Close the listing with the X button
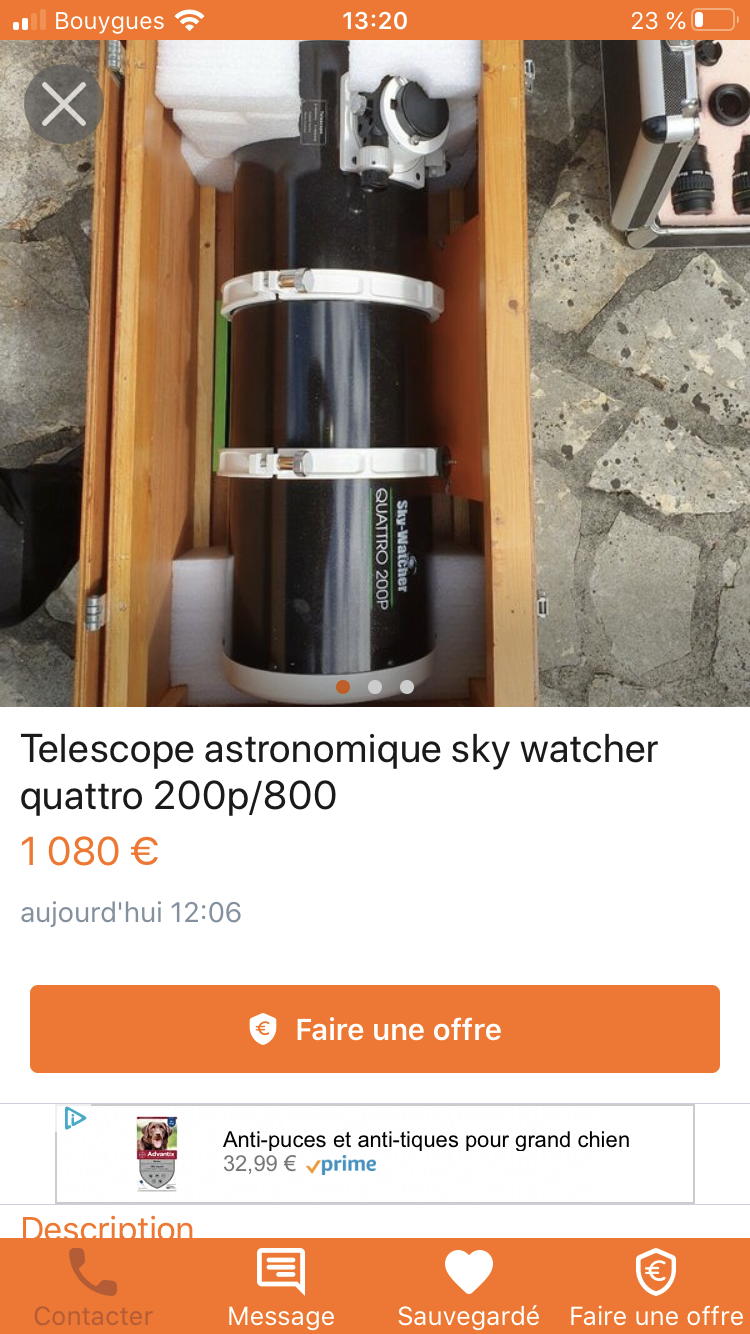Viewport: 750px width, 1334px height. (x=63, y=104)
